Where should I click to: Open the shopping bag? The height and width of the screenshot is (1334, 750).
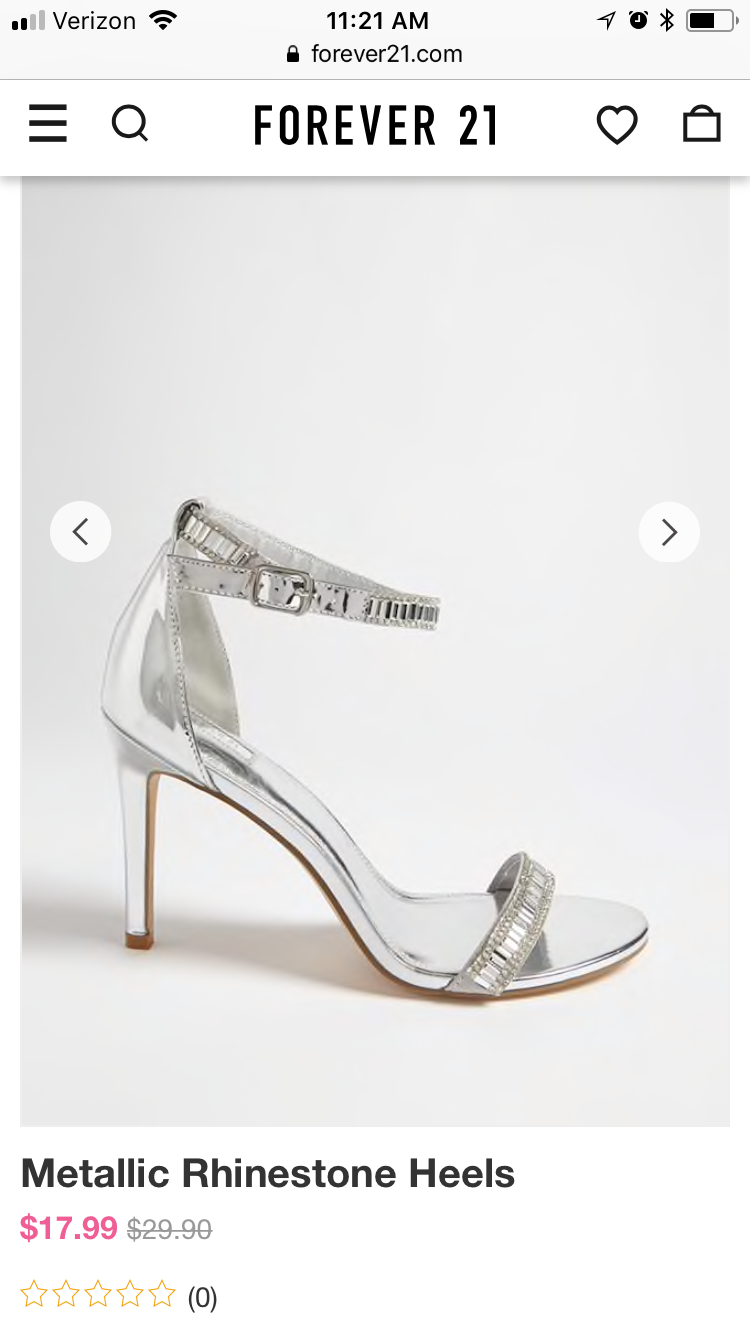click(x=702, y=124)
